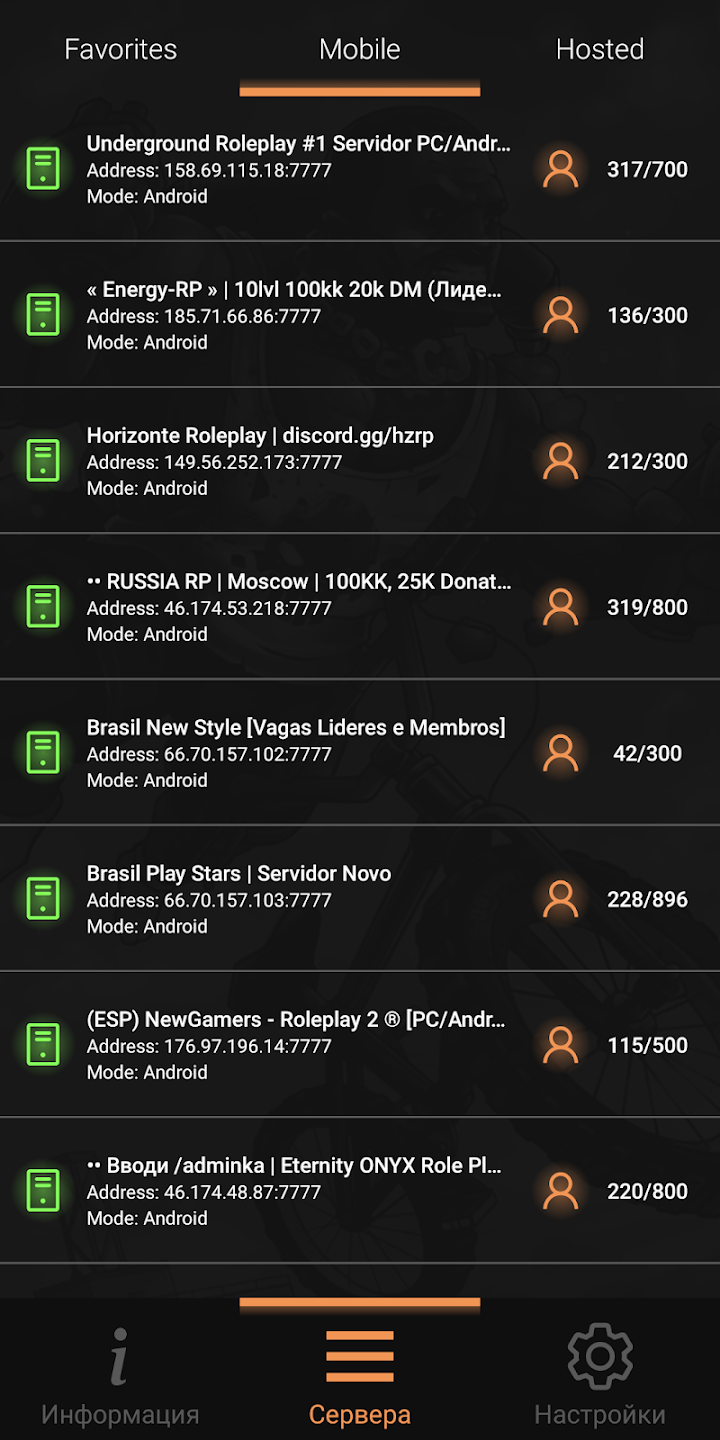Select Brasil Play Stars server
Image resolution: width=720 pixels, height=1440 pixels.
[x=360, y=899]
